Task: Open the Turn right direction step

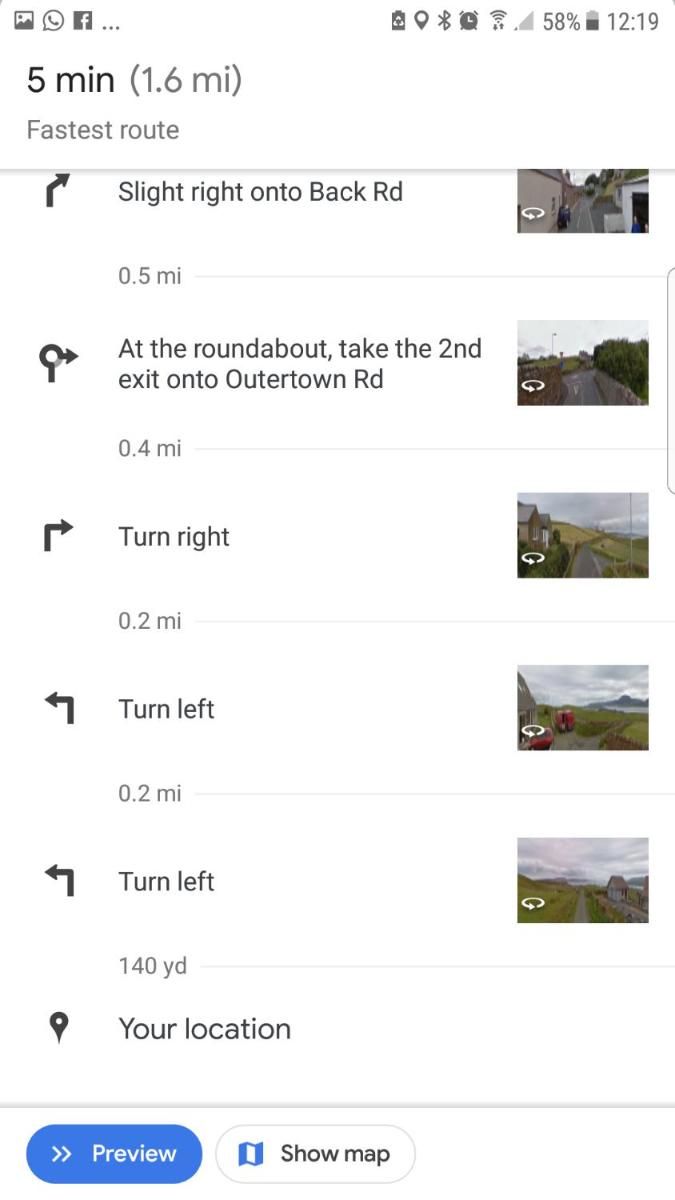Action: (175, 537)
